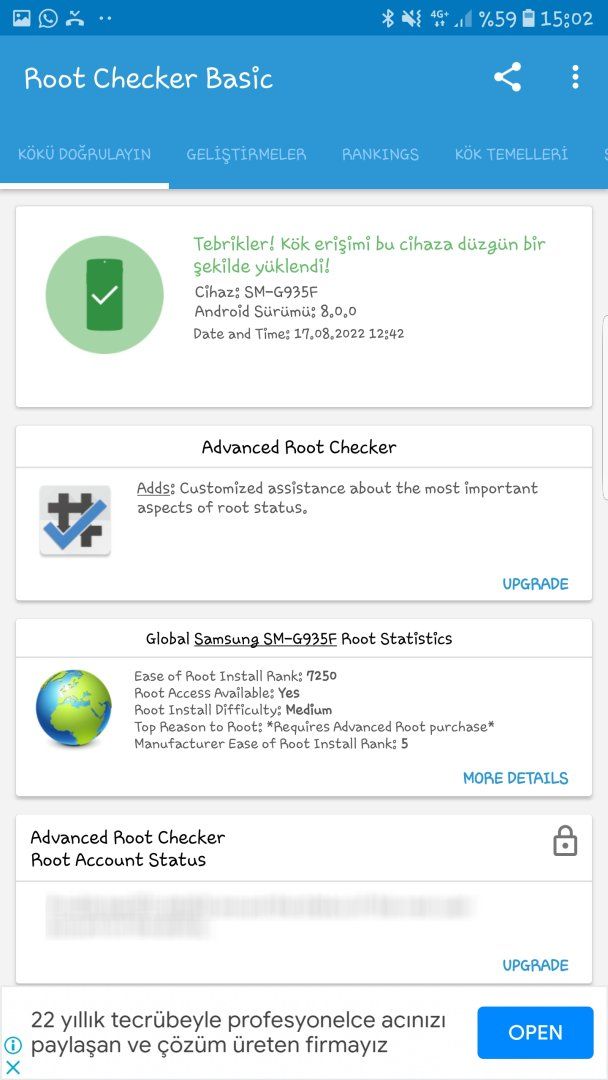Viewport: 608px width, 1080px height.
Task: Open the three-dot overflow menu
Action: pos(575,78)
